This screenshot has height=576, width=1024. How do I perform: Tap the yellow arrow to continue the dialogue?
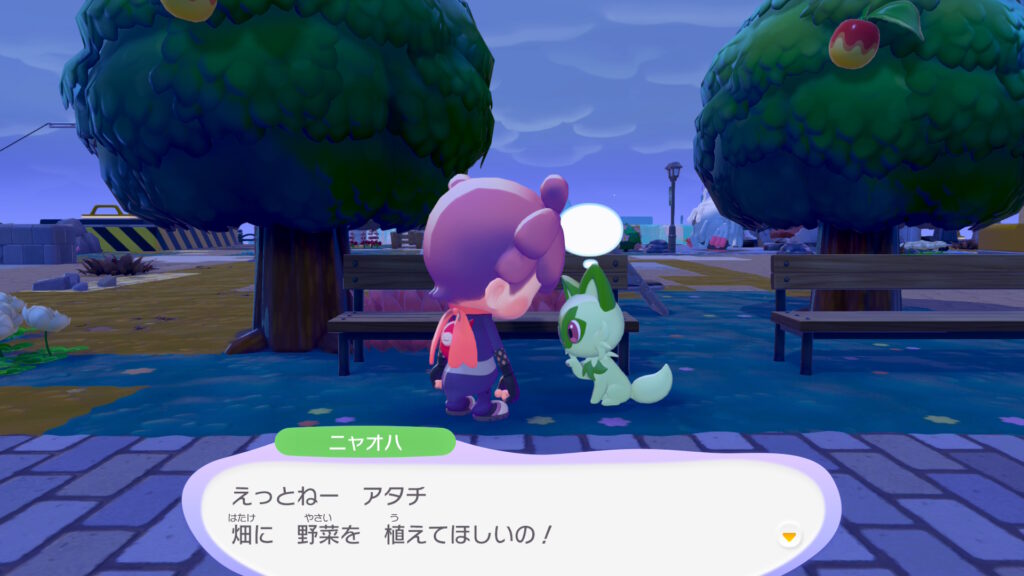coord(789,537)
